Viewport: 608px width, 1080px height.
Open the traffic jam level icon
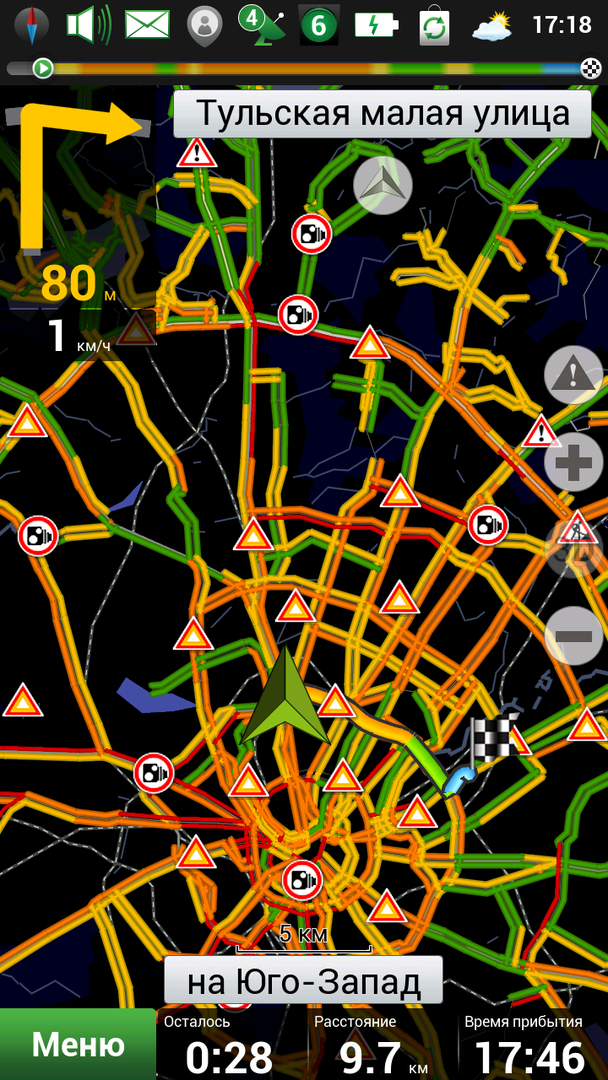coord(318,24)
